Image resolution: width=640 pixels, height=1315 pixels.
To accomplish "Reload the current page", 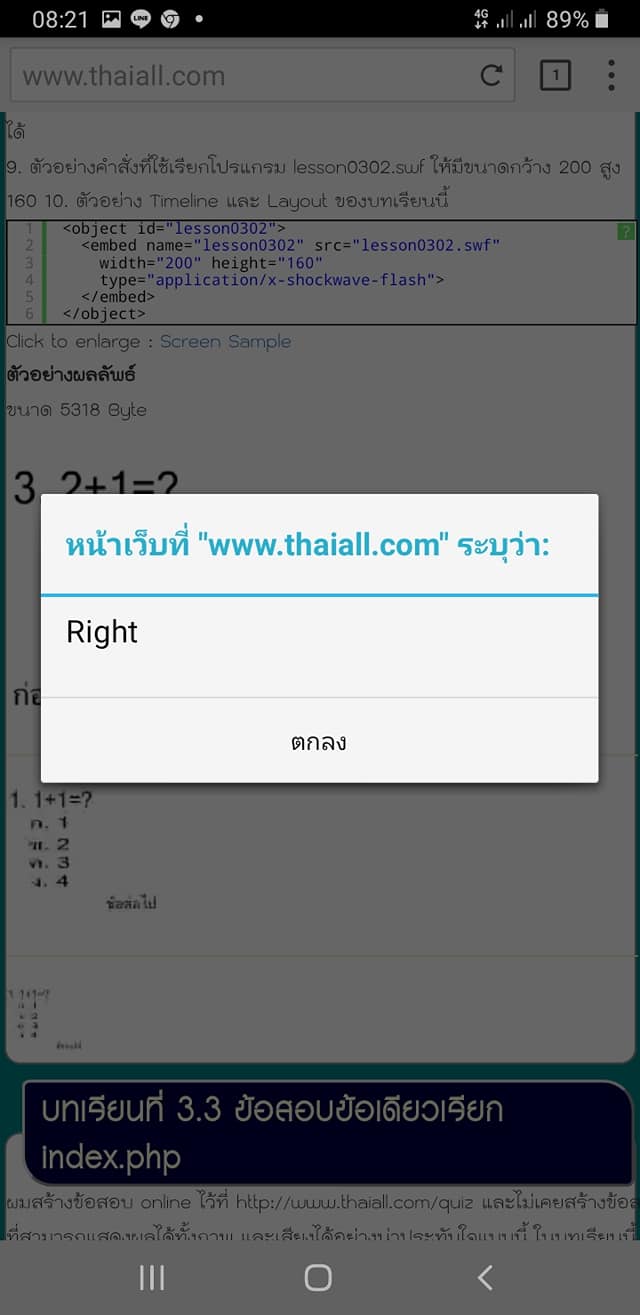I will pyautogui.click(x=491, y=75).
